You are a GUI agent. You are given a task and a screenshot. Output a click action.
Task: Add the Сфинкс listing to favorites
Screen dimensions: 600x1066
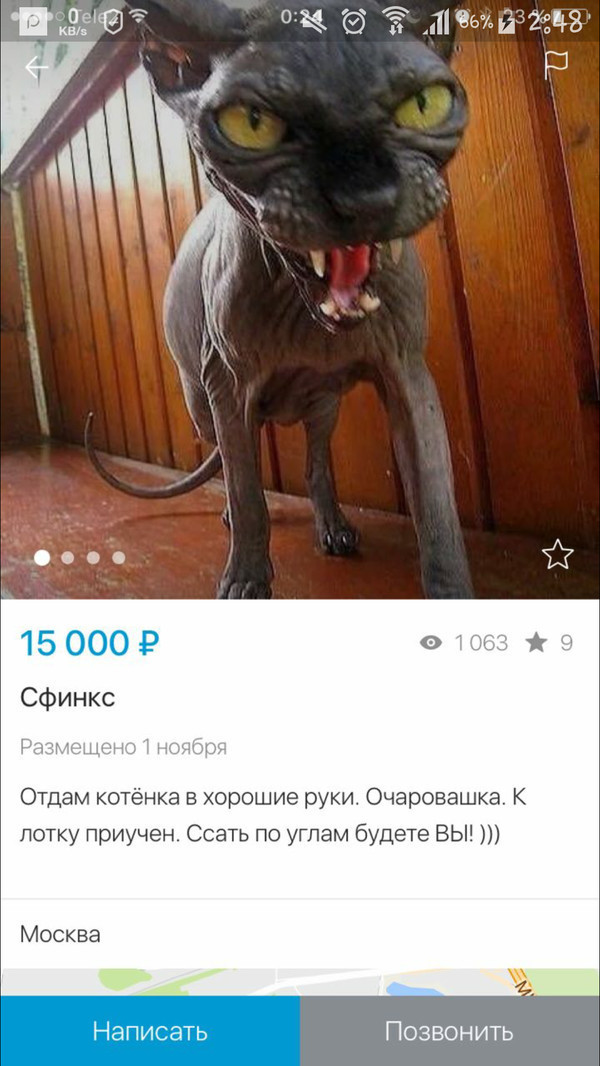[x=557, y=553]
